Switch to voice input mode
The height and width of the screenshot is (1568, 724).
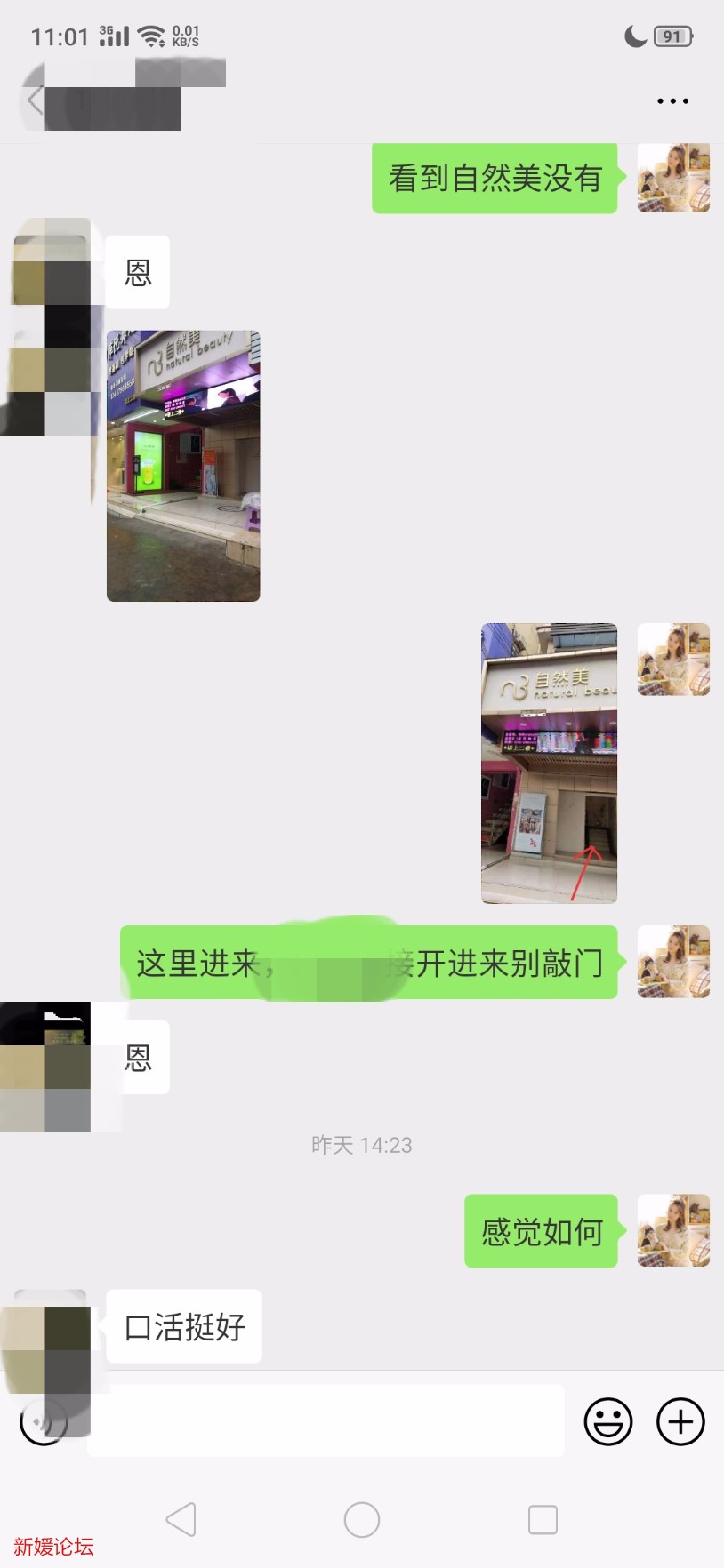point(41,1422)
